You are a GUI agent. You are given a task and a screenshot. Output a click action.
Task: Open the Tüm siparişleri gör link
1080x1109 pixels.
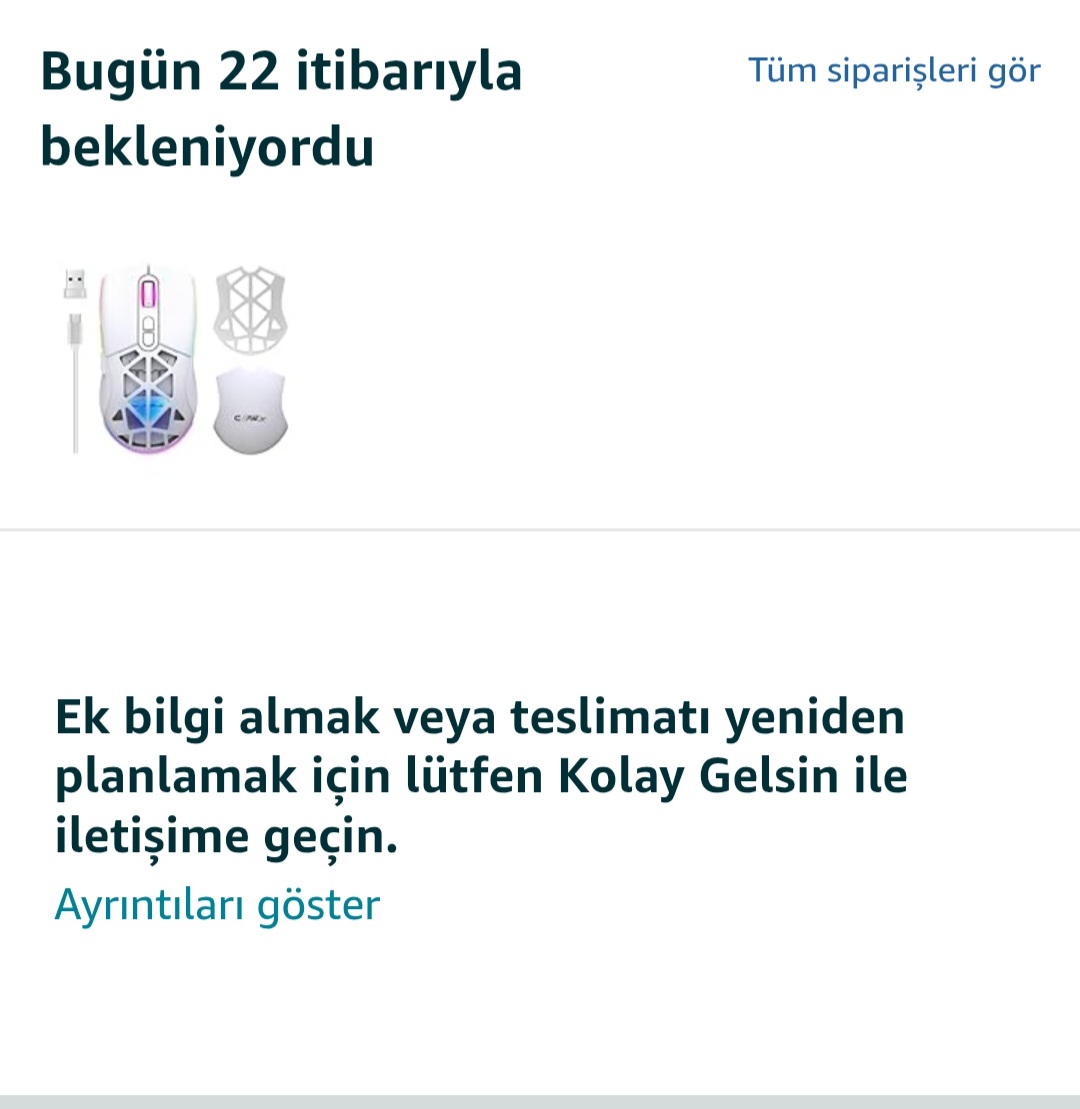[x=894, y=71]
